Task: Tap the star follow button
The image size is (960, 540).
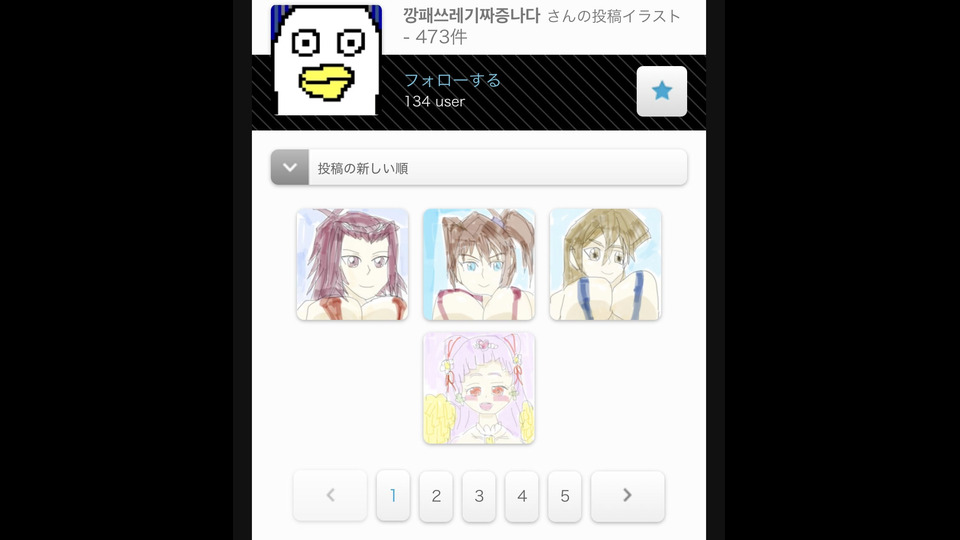Action: pyautogui.click(x=661, y=91)
